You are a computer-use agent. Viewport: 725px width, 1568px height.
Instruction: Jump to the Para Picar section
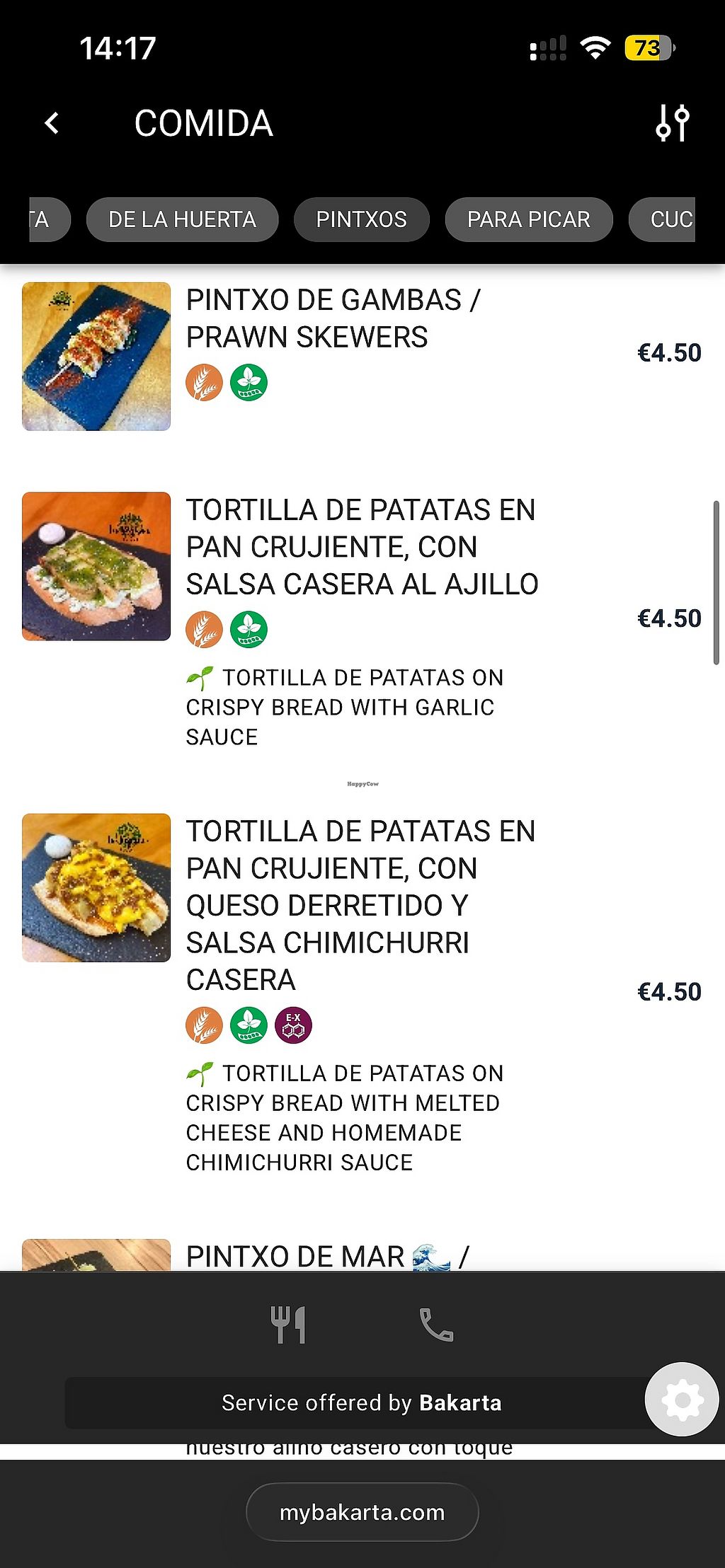click(528, 219)
